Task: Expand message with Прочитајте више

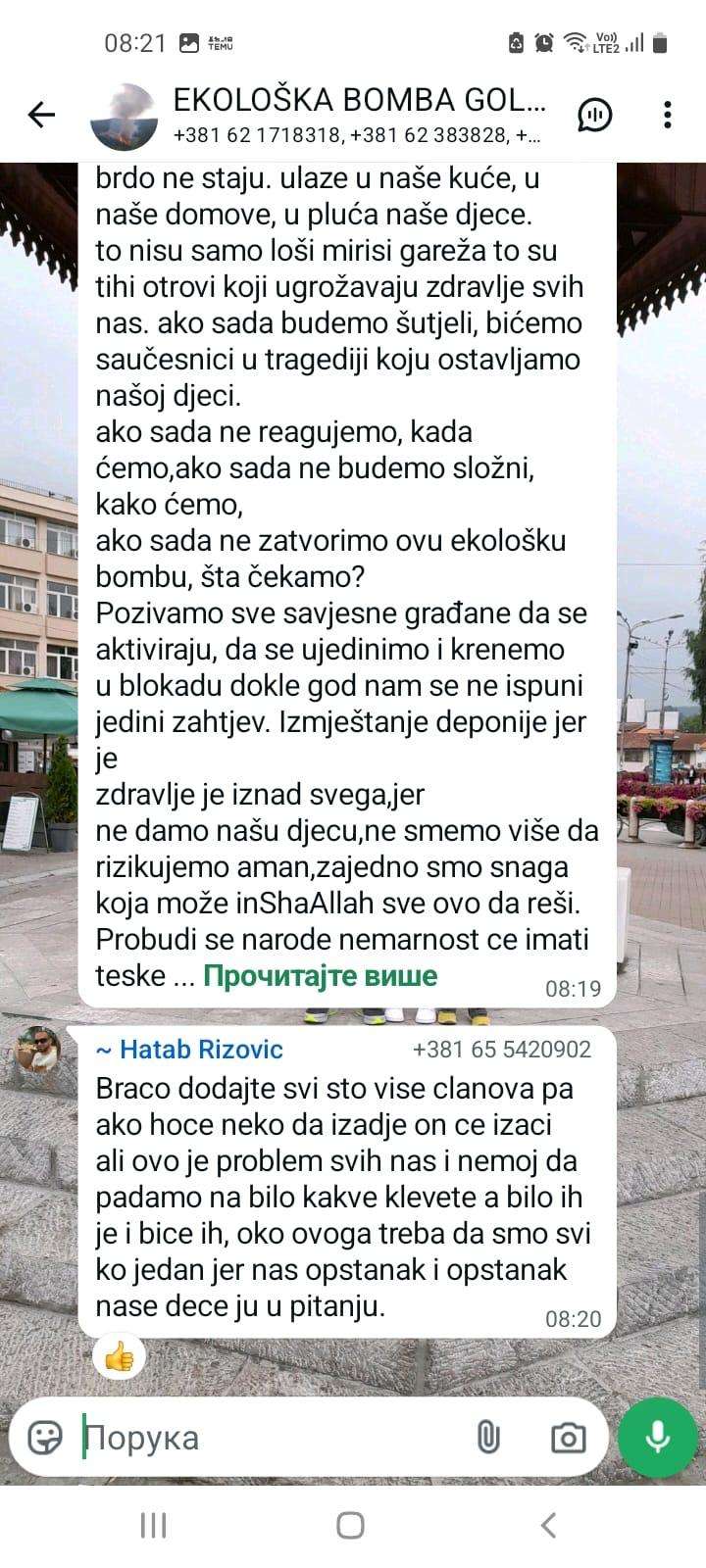Action: [320, 976]
